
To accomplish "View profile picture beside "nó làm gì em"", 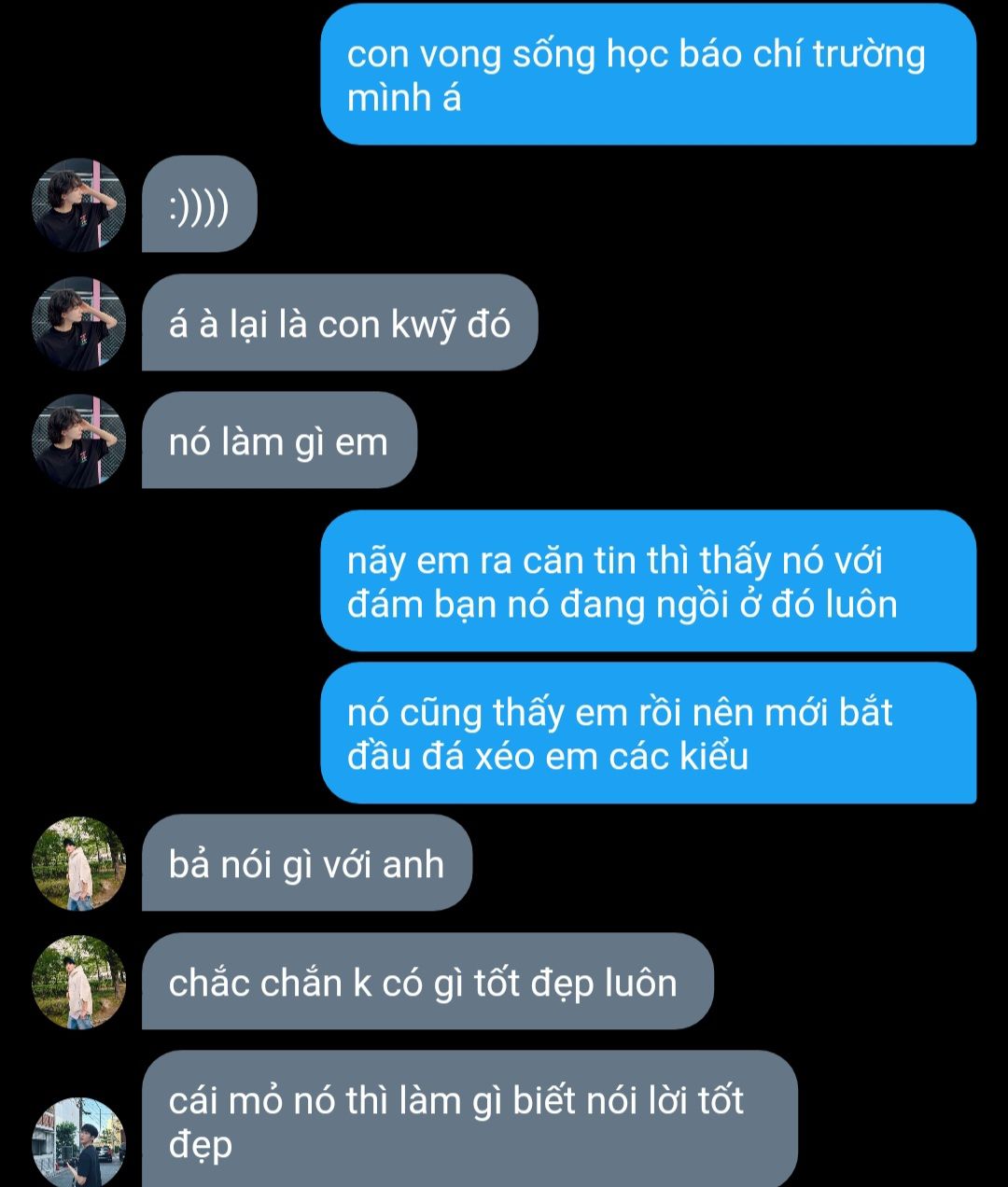I will click(78, 441).
